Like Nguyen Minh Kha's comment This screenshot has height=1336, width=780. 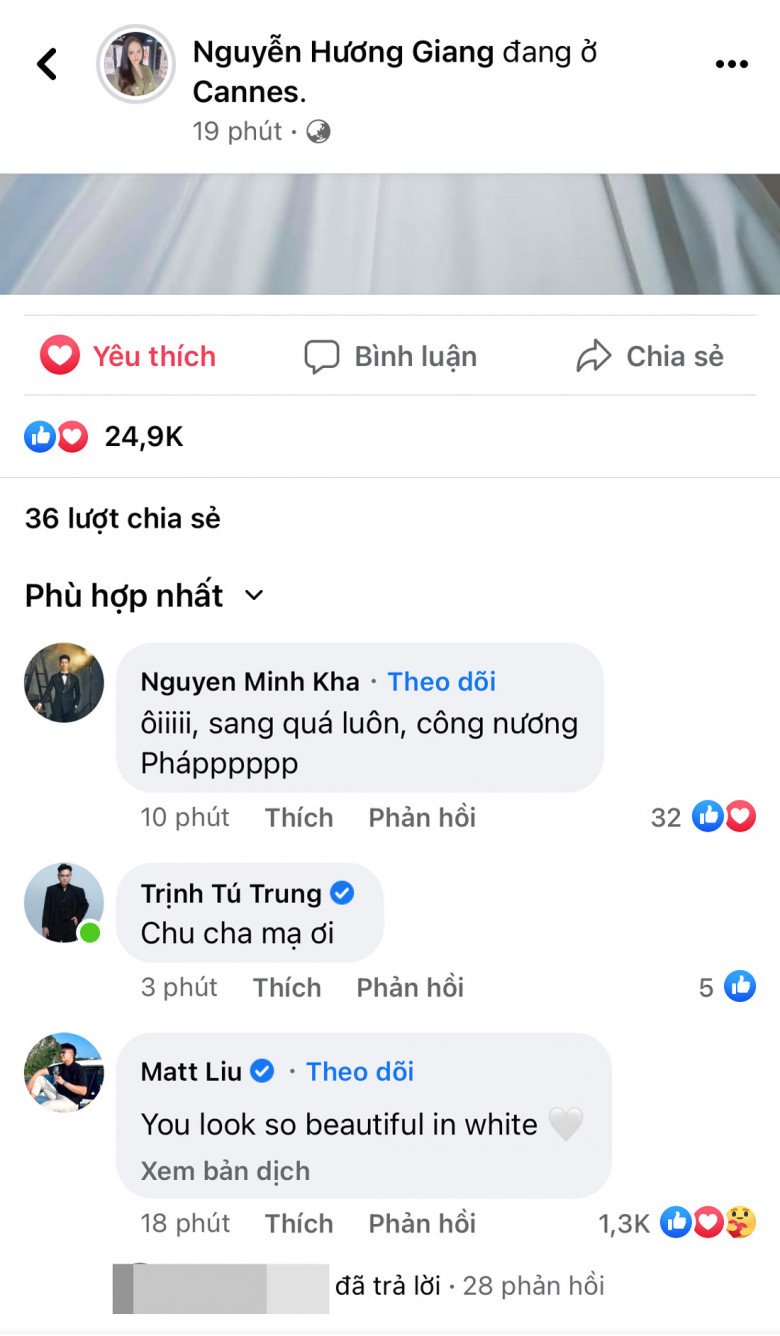coord(299,817)
